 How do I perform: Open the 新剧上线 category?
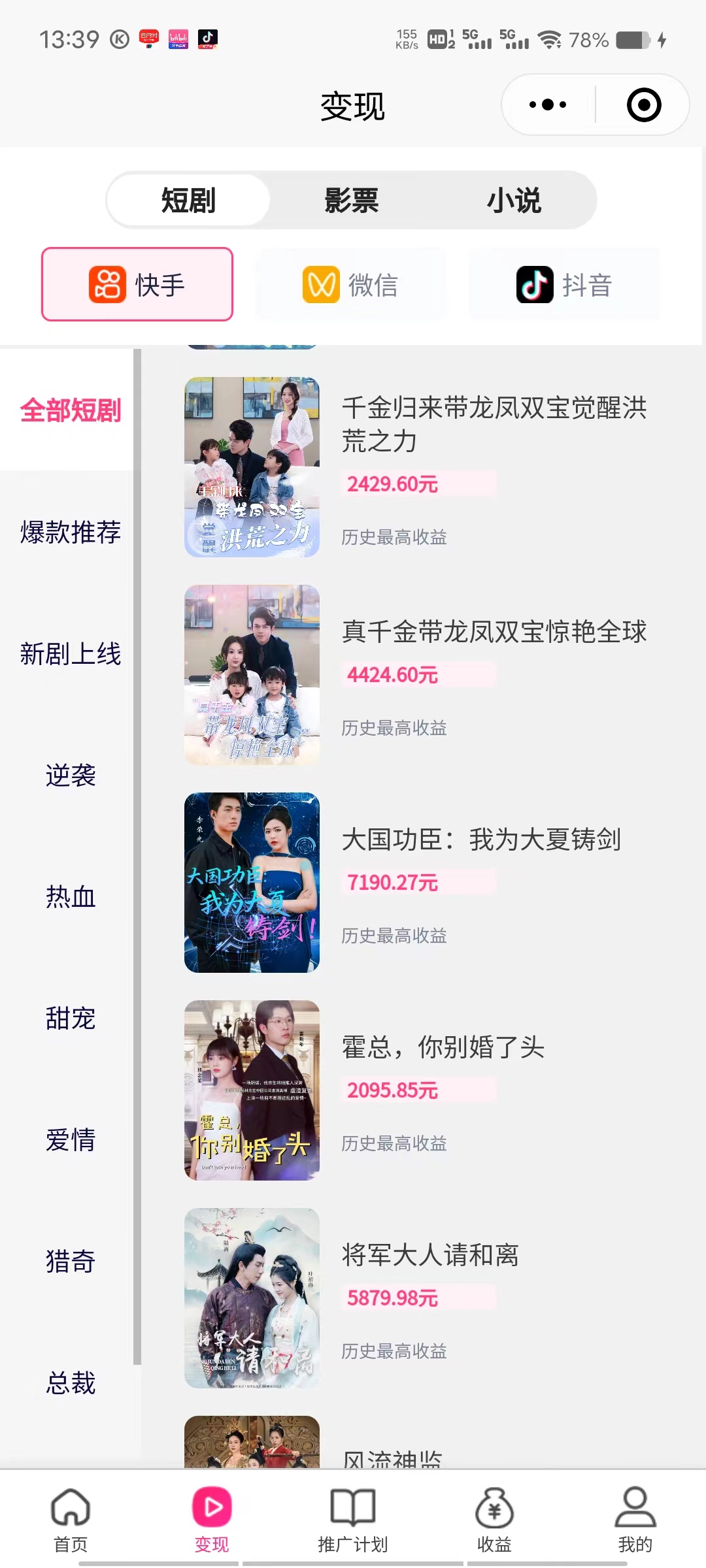[x=70, y=653]
